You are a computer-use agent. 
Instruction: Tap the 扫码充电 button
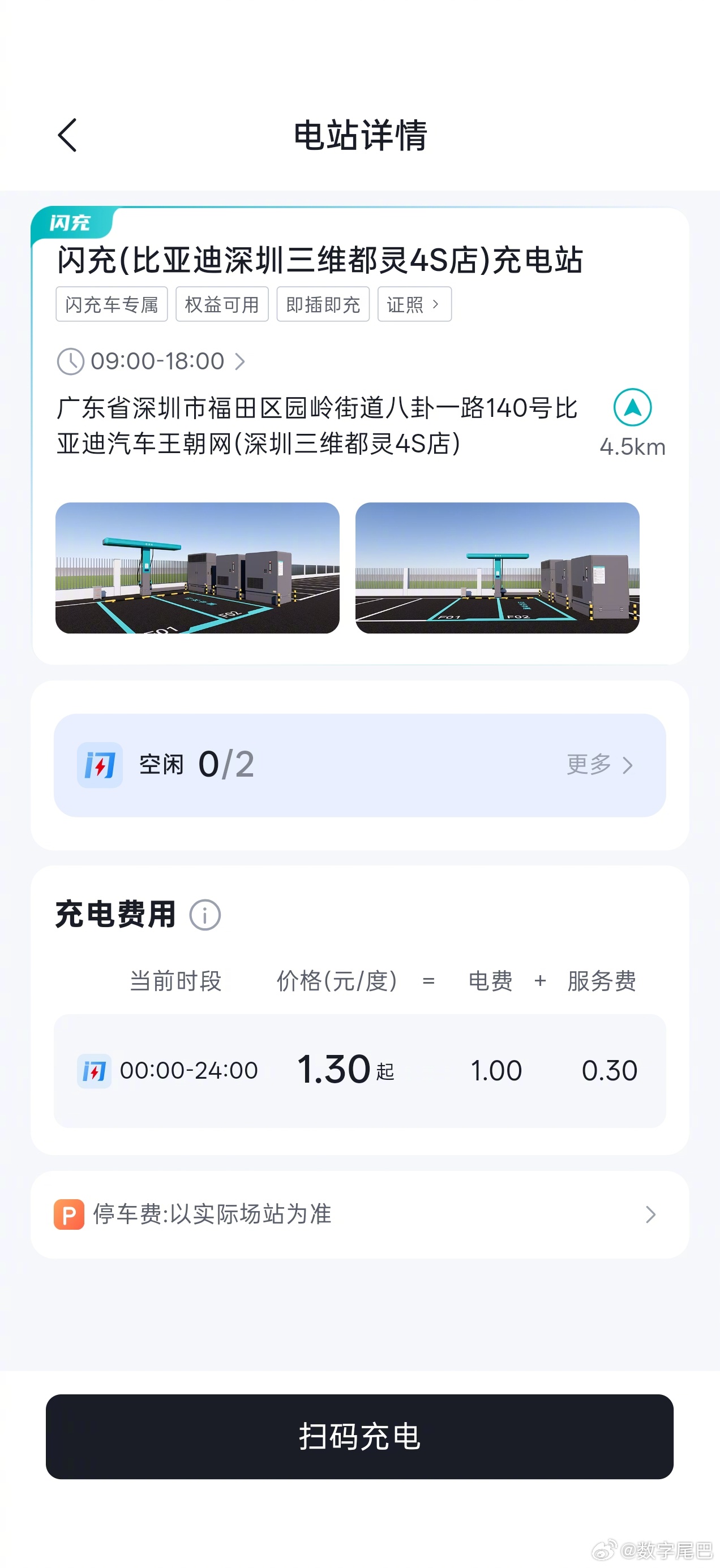coord(359,1437)
